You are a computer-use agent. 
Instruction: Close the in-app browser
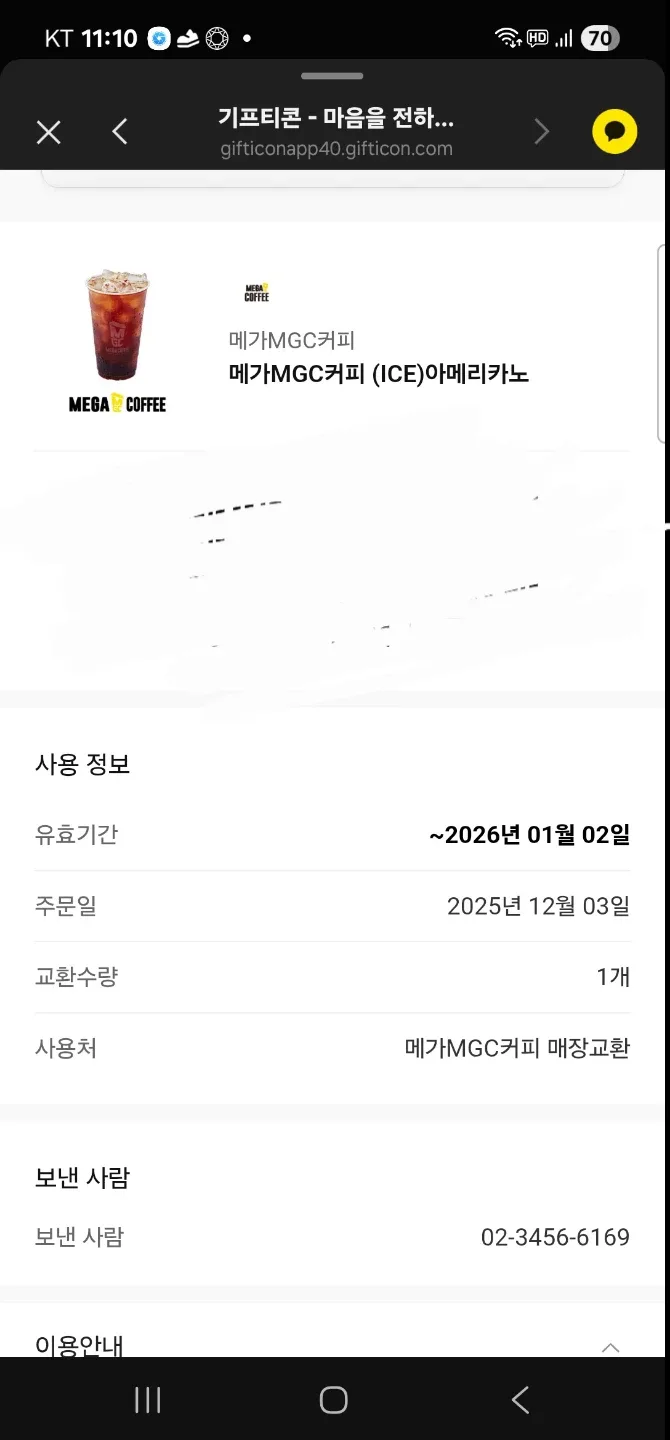coord(48,132)
